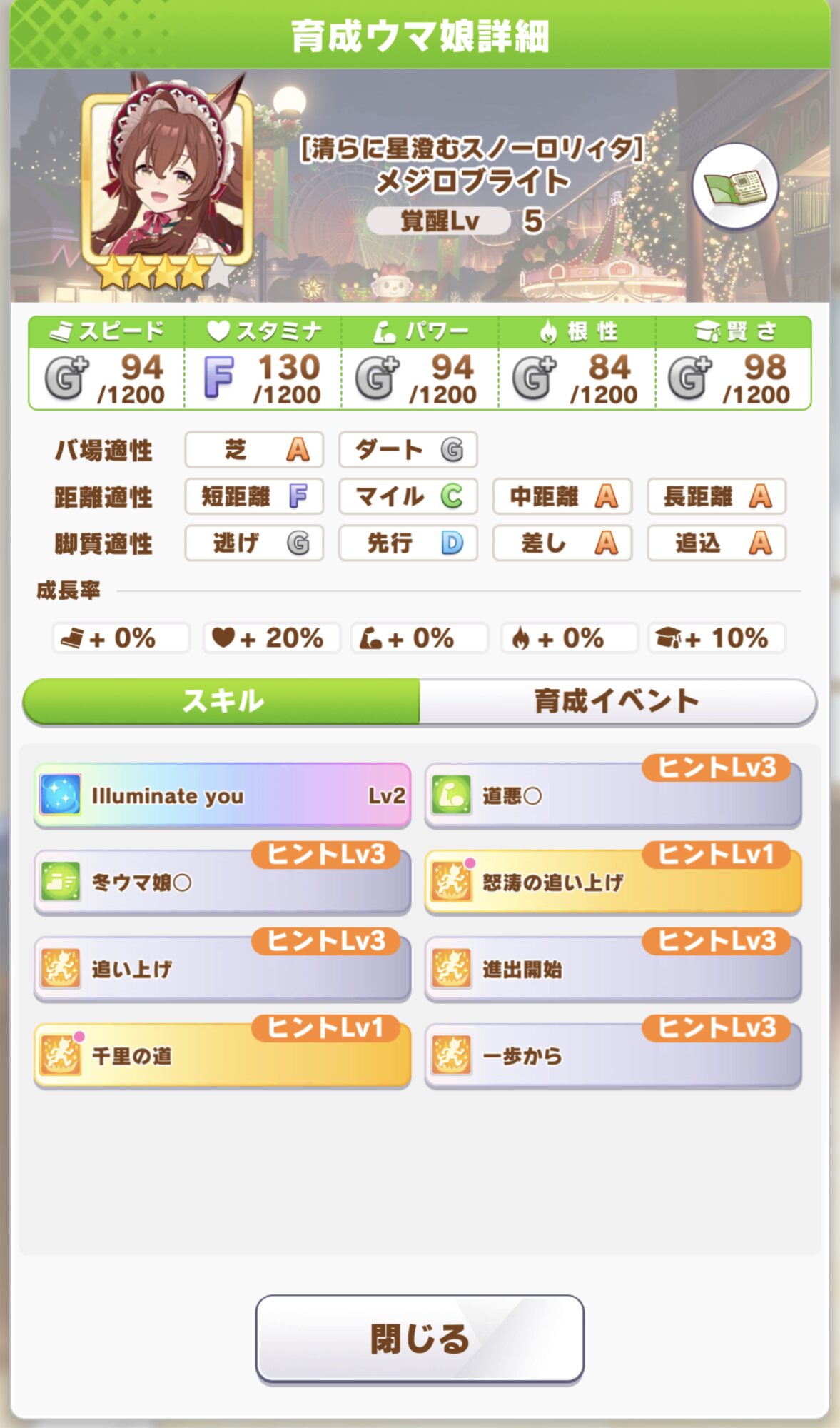Select the スキル tab
This screenshot has height=1428, width=840.
coord(222,701)
